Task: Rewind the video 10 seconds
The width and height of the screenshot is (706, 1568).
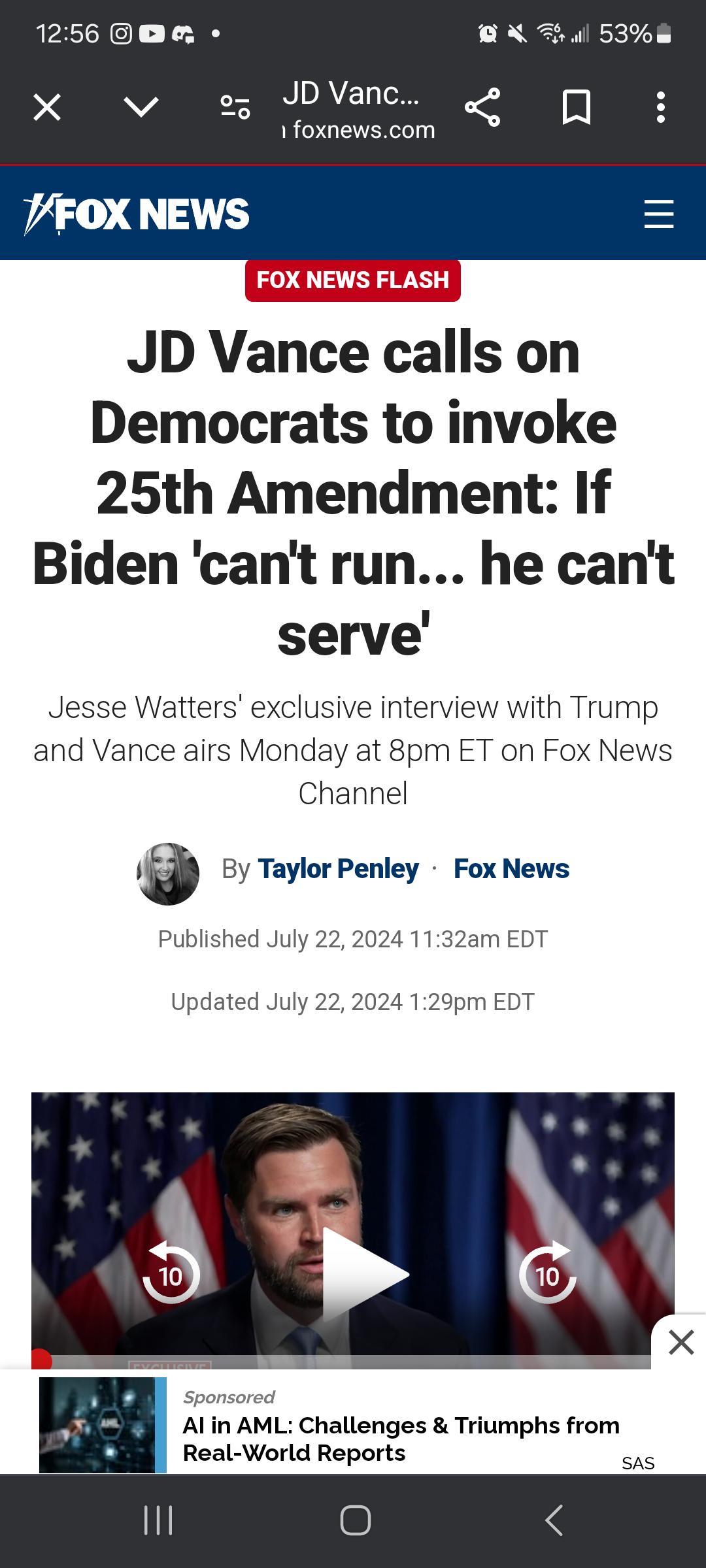Action: (171, 1275)
